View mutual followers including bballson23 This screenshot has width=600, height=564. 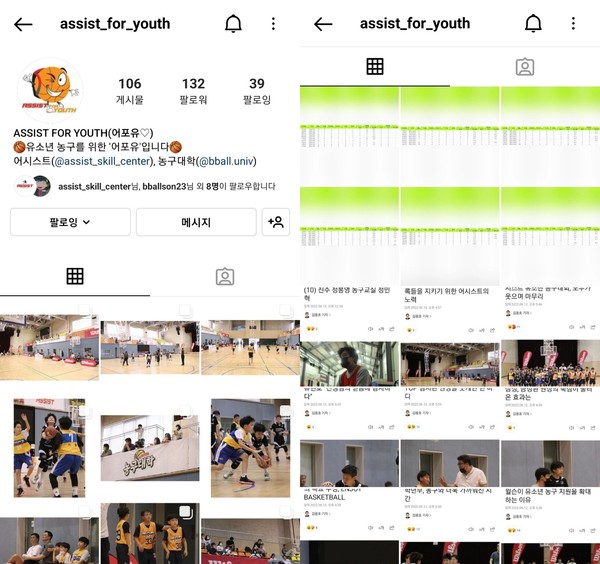(165, 186)
